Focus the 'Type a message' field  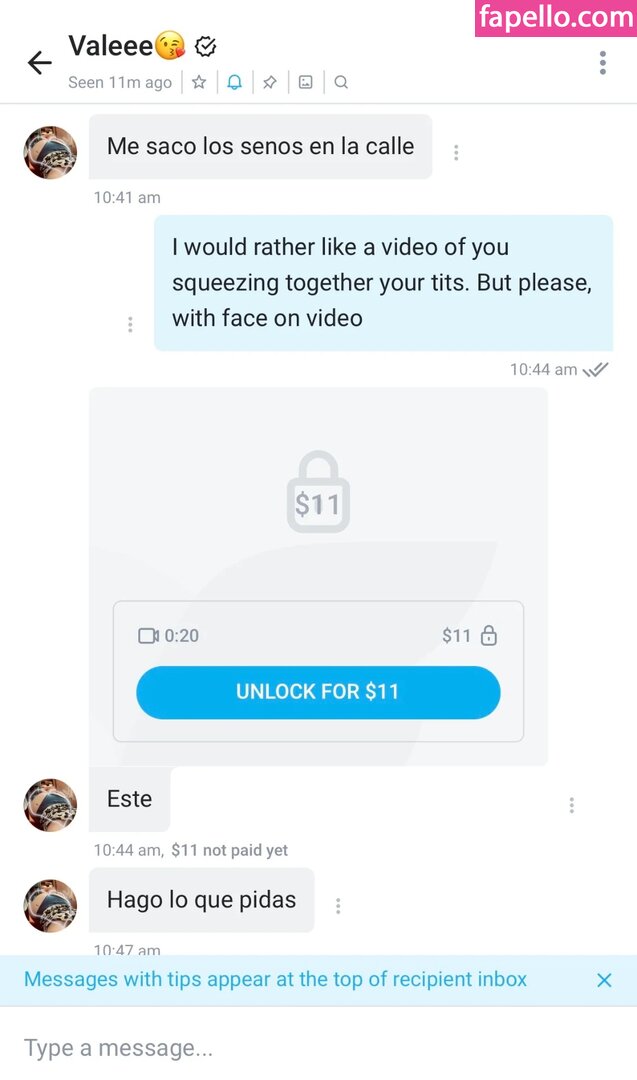[300, 1048]
